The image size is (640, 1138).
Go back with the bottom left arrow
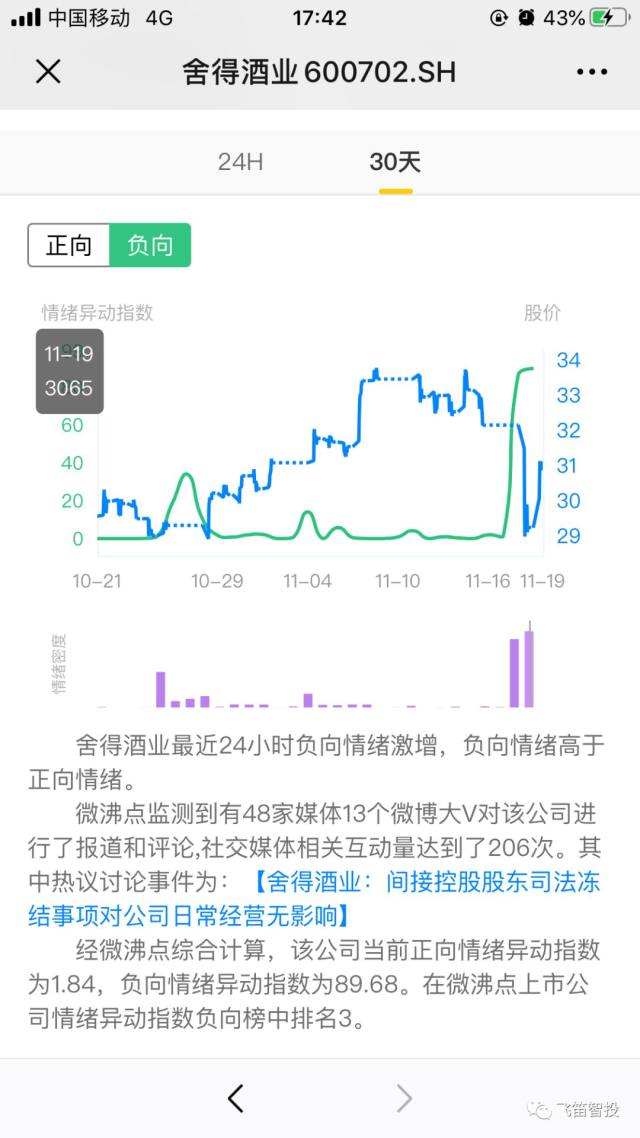[x=236, y=1099]
